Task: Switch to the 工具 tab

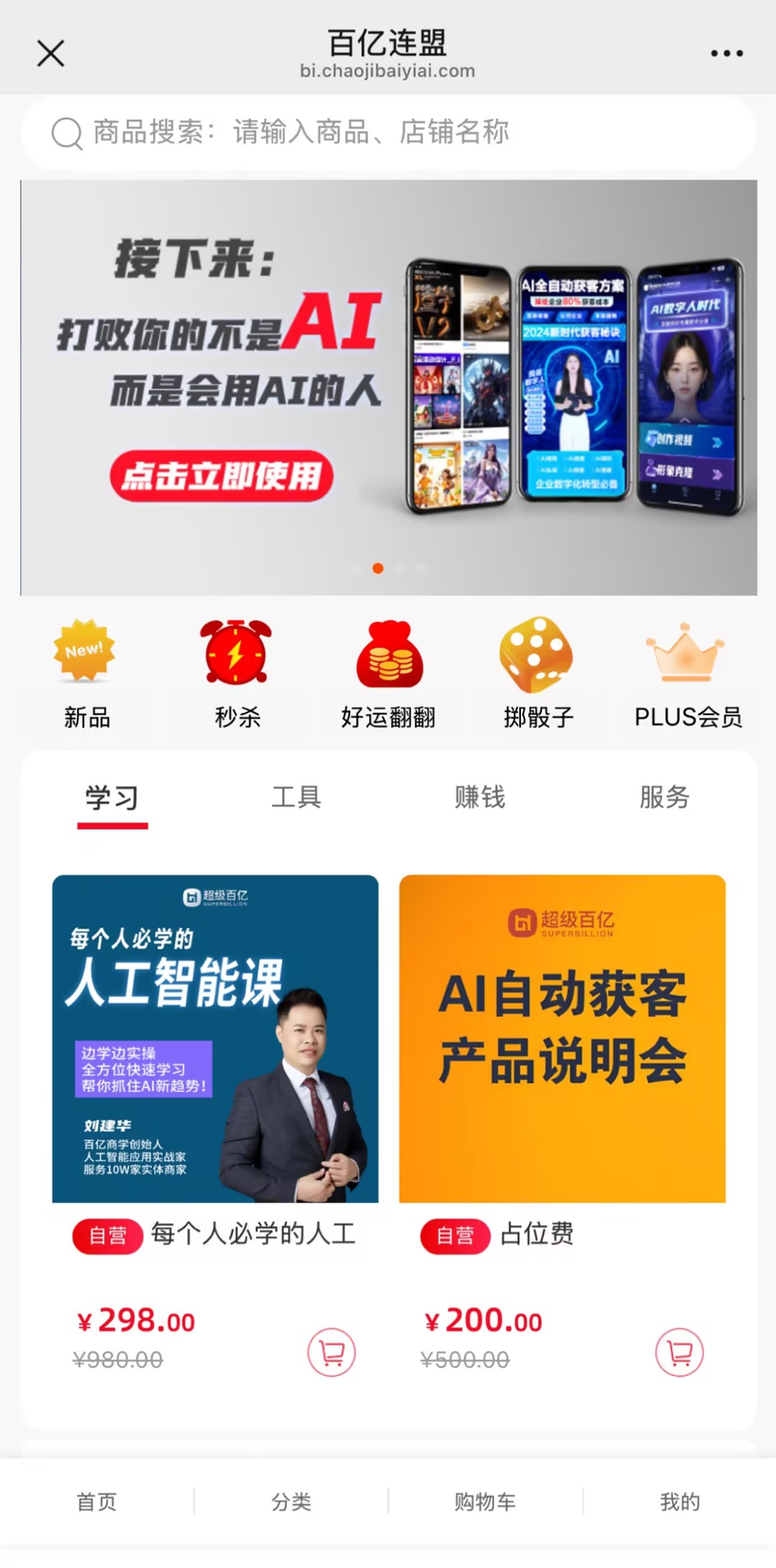Action: coord(297,797)
